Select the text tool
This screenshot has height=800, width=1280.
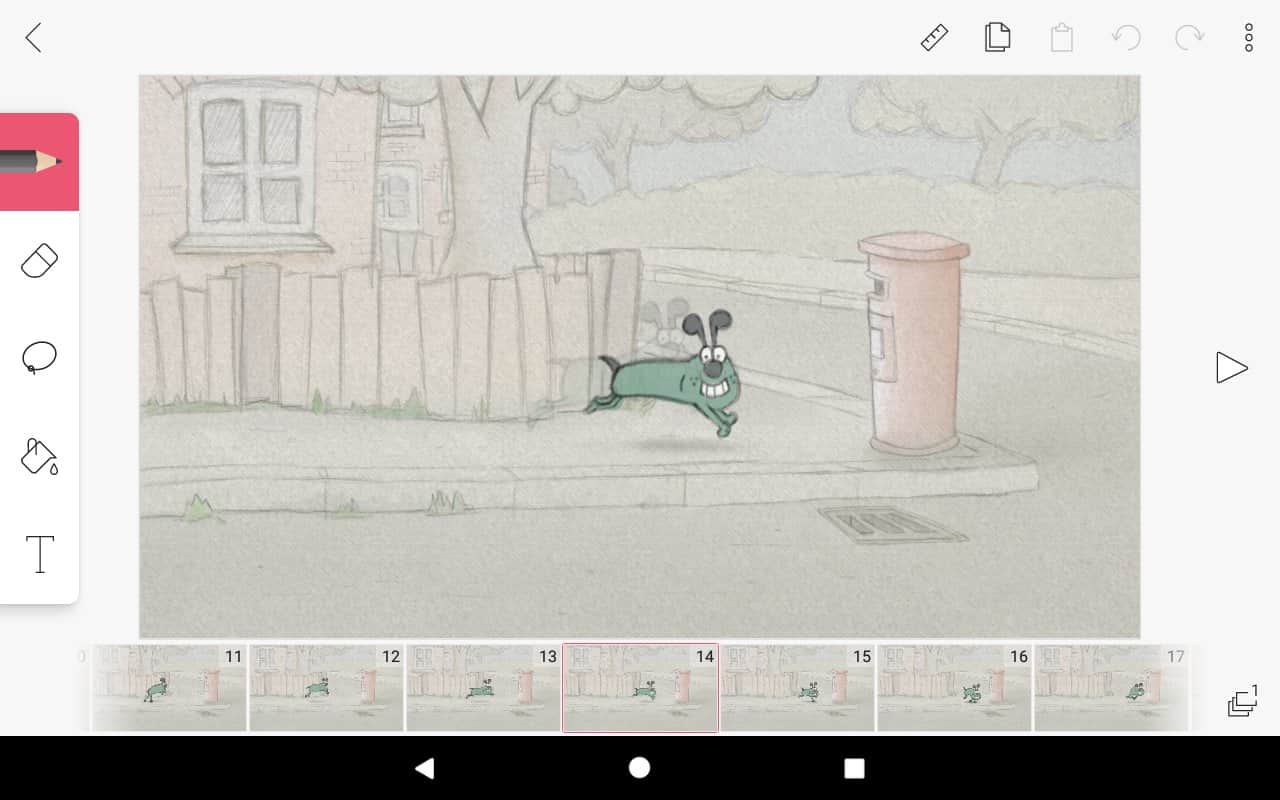[x=39, y=554]
